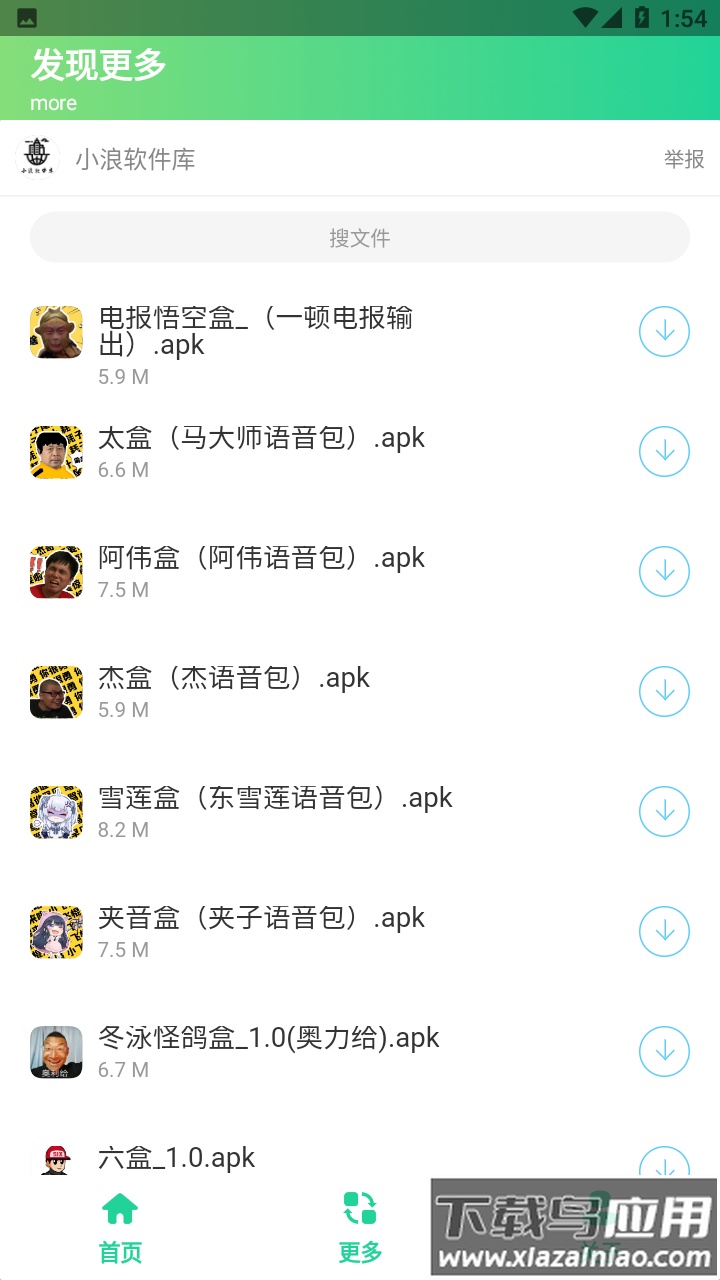
Task: Tap download icon for 太盒（马大师语音包）
Action: coord(663,451)
